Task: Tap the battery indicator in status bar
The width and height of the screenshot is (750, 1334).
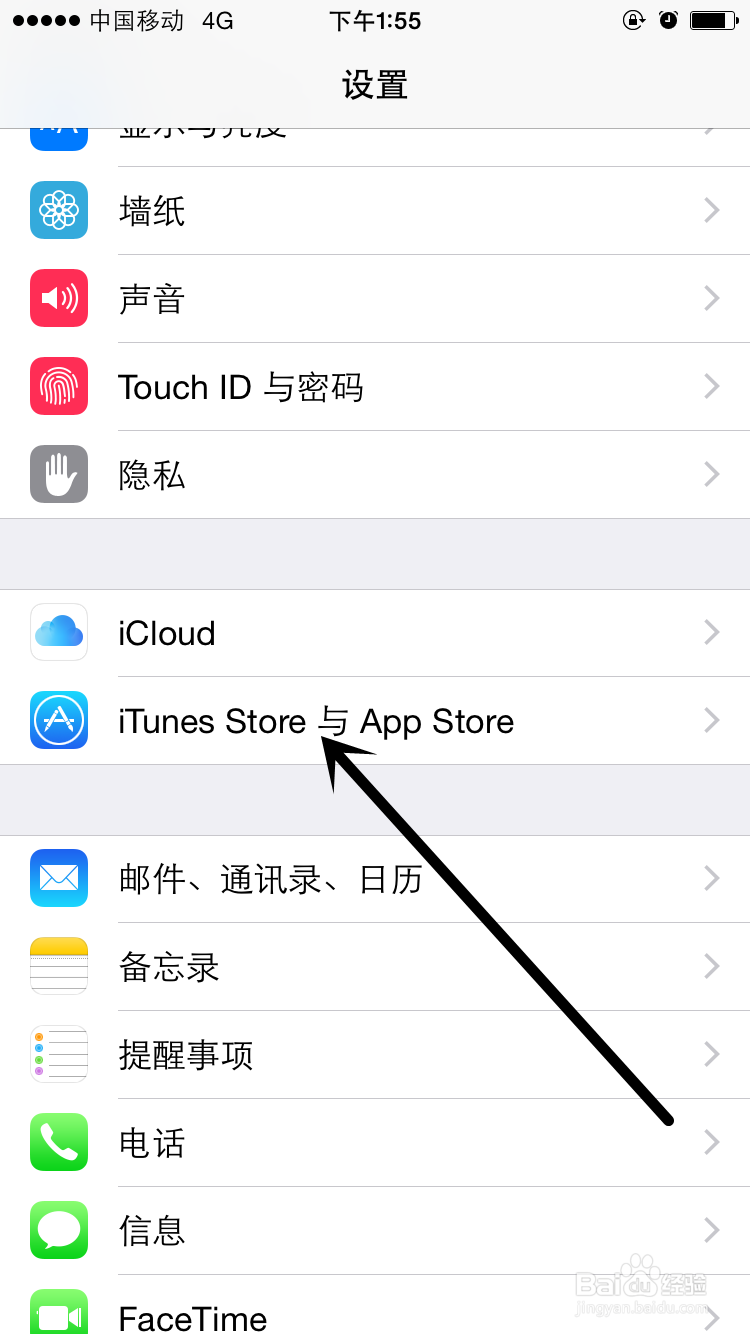Action: tap(712, 20)
